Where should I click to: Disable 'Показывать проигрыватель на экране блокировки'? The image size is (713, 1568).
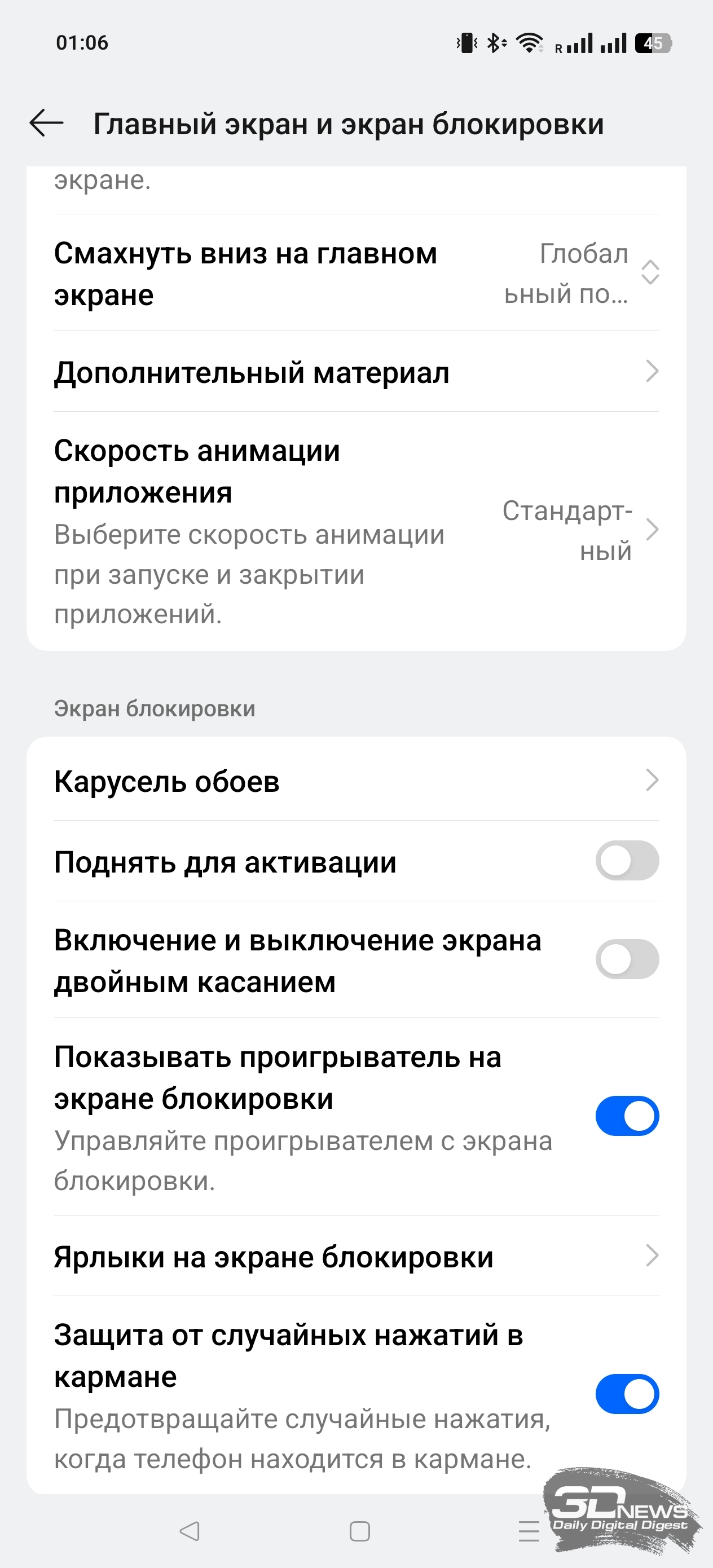coord(627,1116)
